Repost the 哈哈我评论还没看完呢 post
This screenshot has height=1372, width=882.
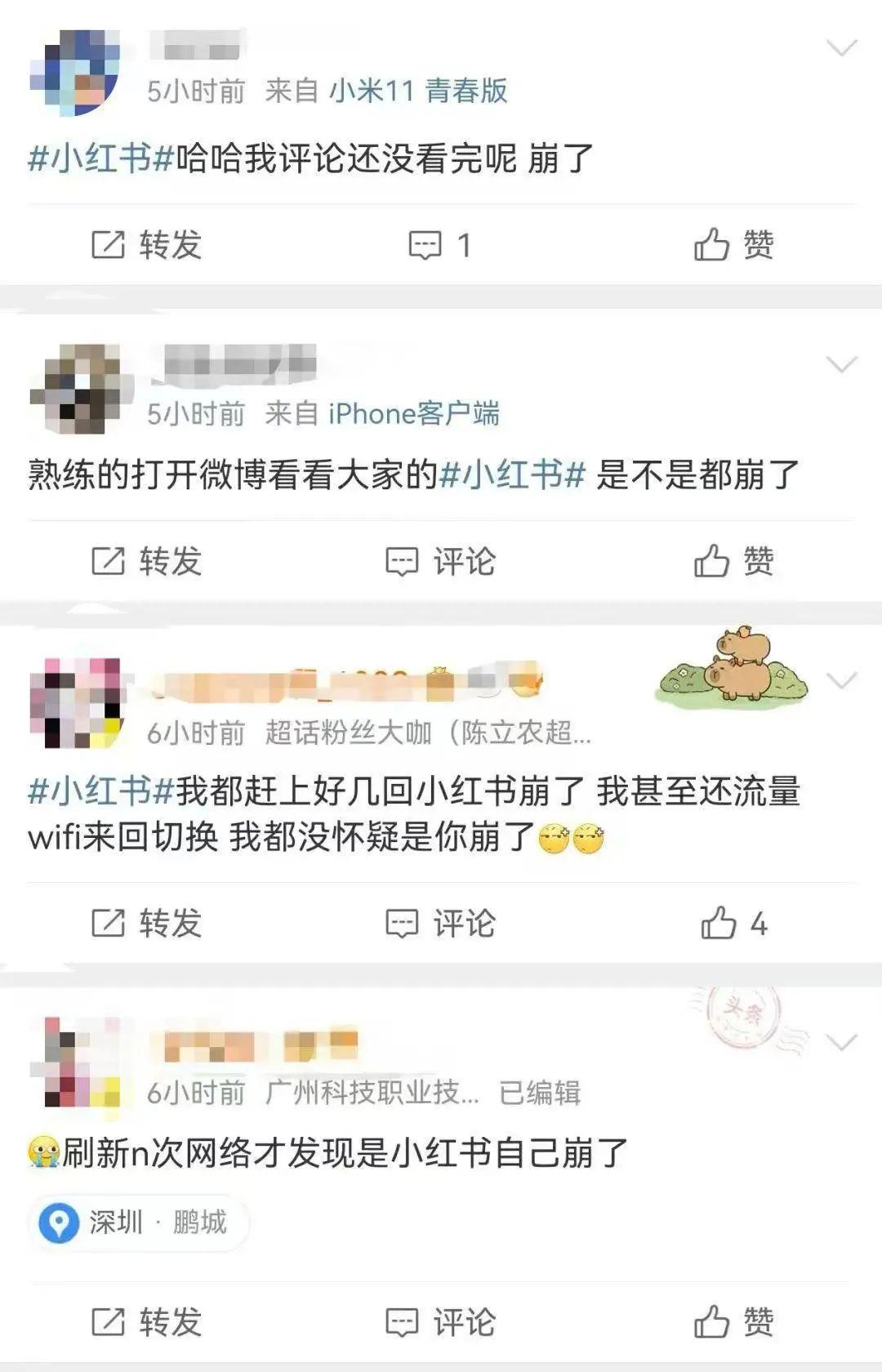[146, 244]
